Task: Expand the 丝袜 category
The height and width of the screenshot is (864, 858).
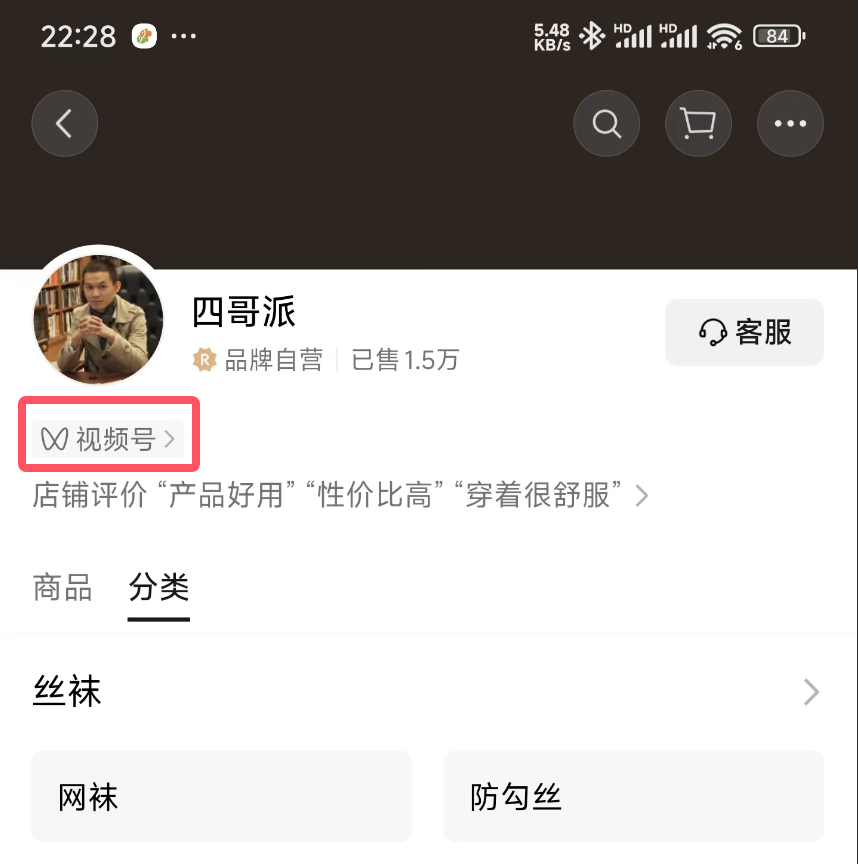Action: 428,692
